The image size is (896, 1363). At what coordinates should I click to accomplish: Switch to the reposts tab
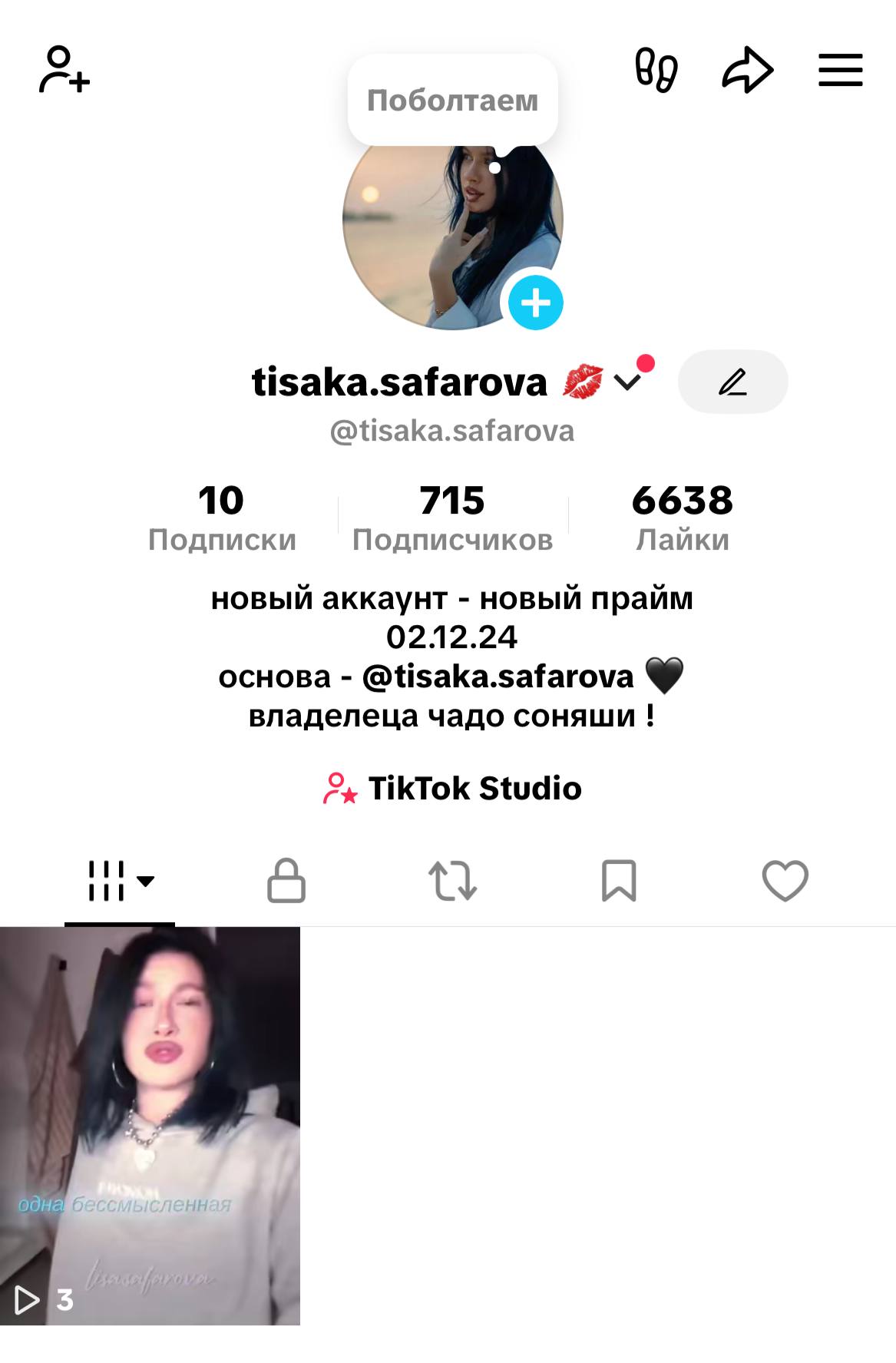click(452, 880)
